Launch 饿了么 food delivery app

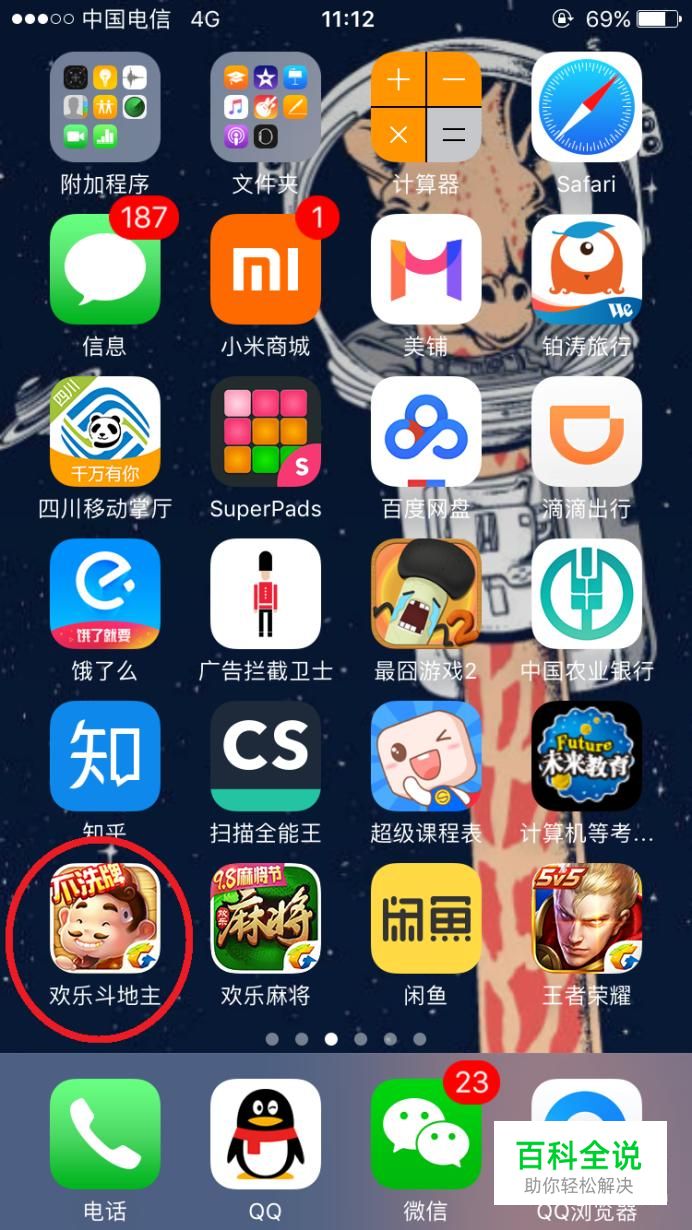tap(105, 594)
